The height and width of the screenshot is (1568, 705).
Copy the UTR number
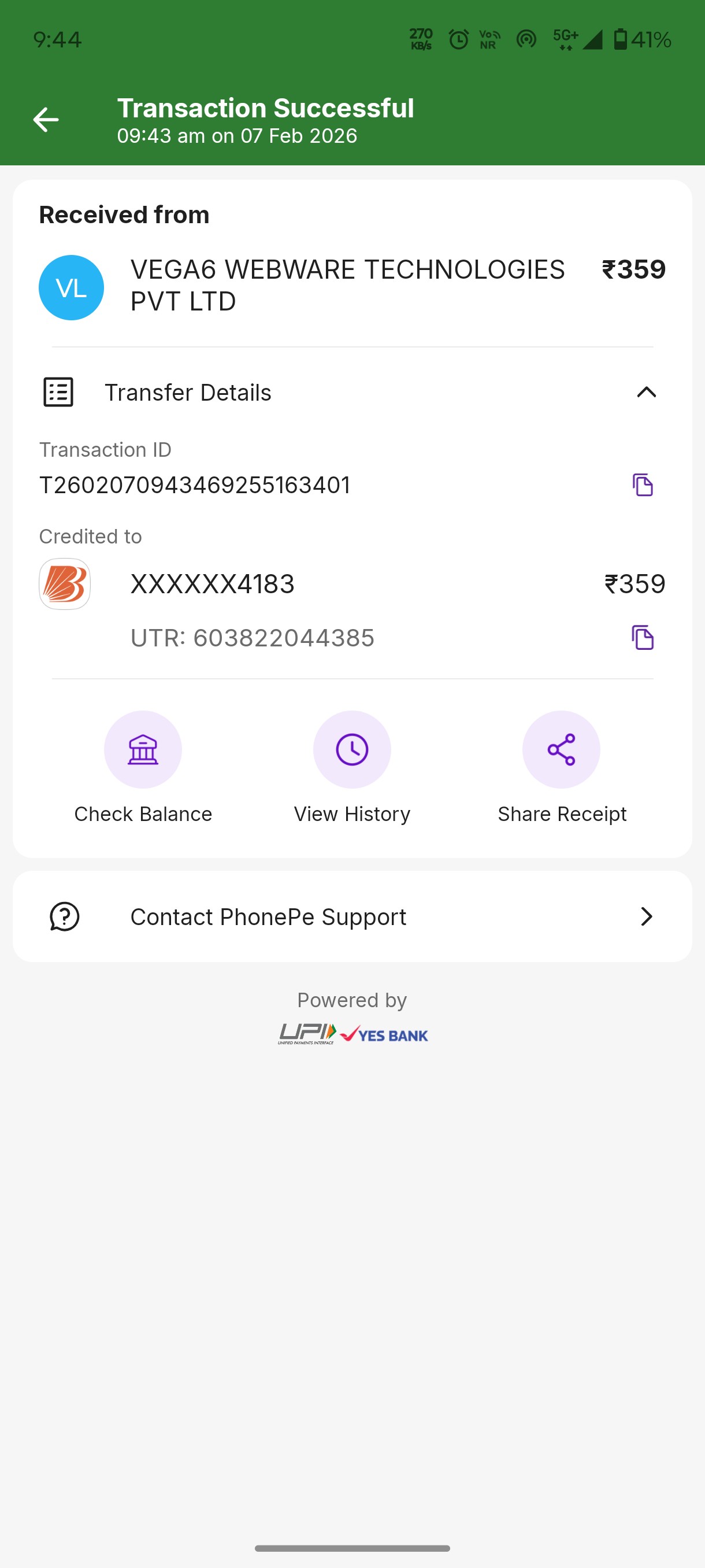[x=643, y=638]
